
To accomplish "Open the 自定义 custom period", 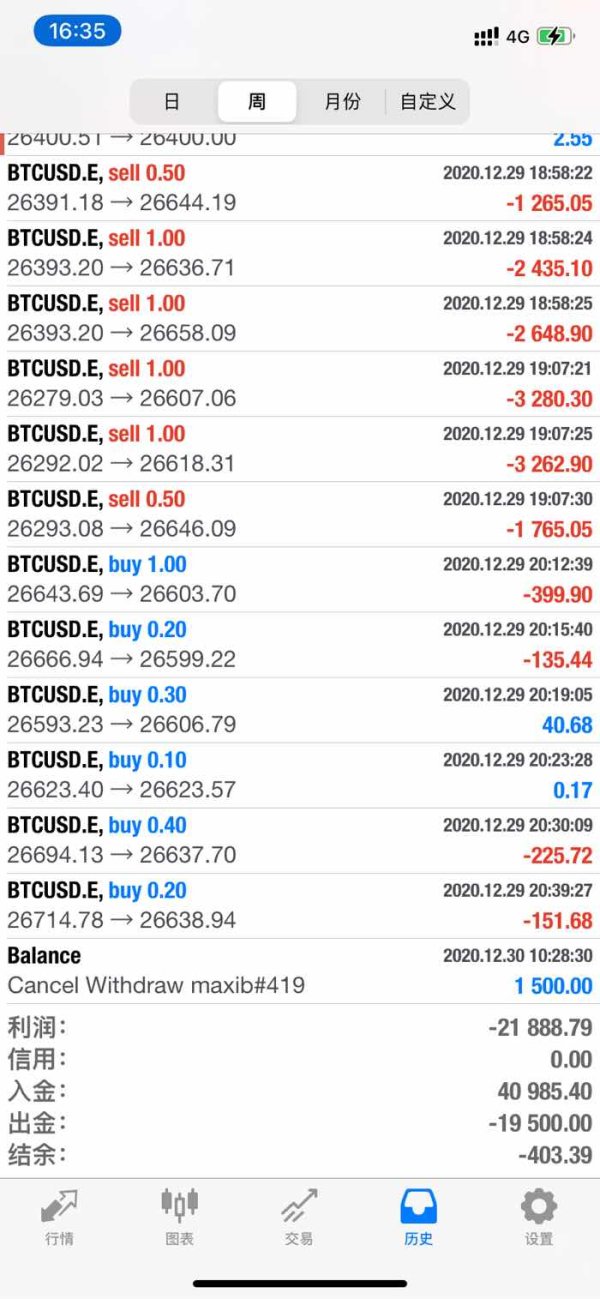I will point(427,102).
